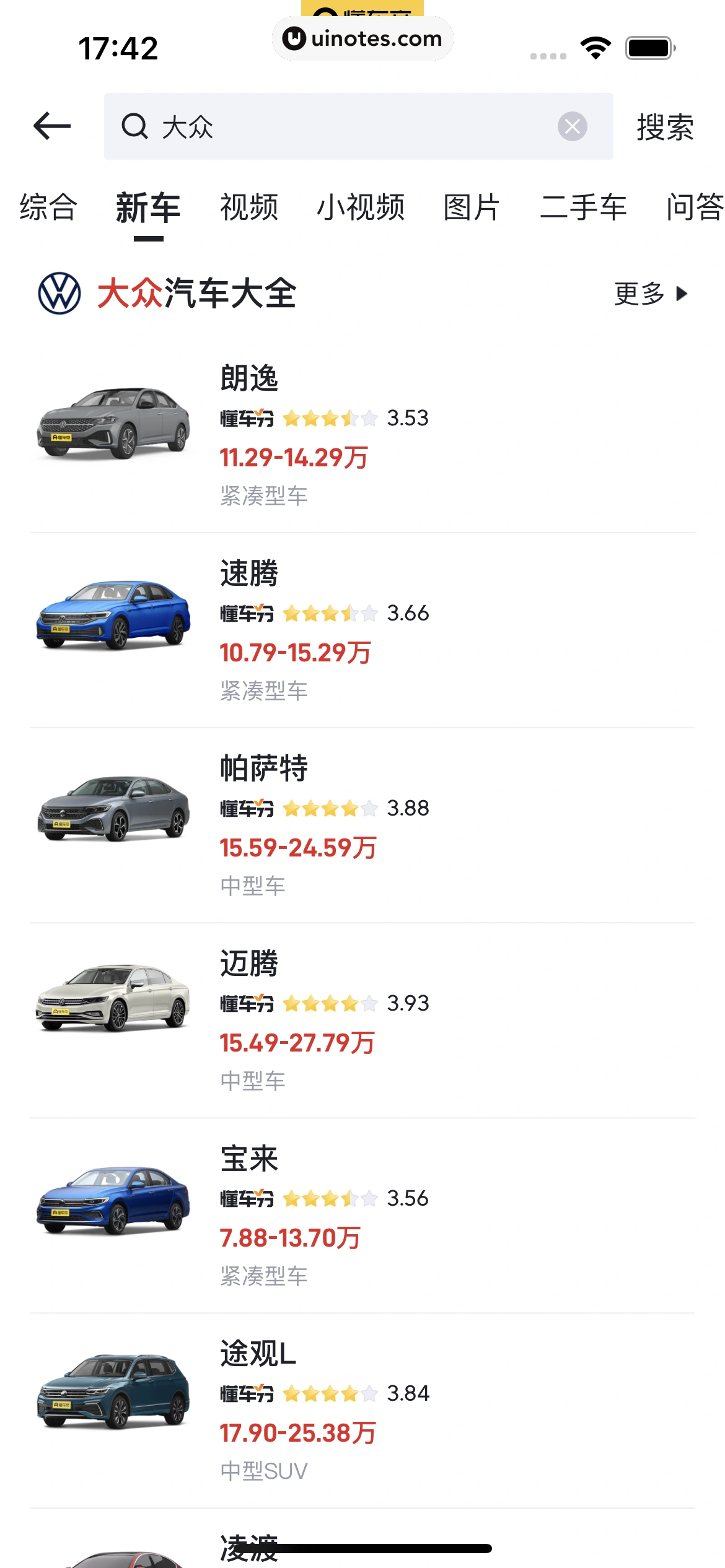The image size is (725, 1568).
Task: Tap the 搜索 button
Action: click(x=665, y=127)
